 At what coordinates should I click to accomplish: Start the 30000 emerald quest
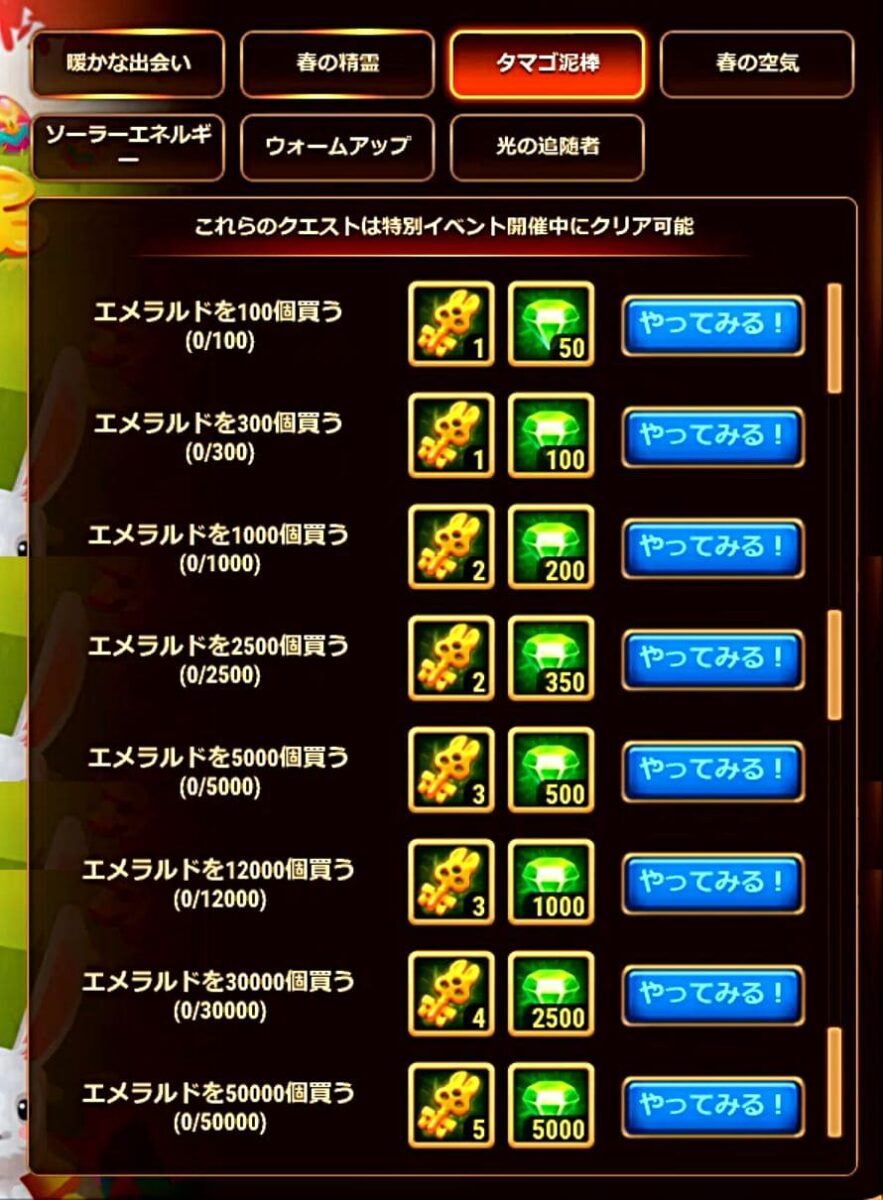coord(712,995)
